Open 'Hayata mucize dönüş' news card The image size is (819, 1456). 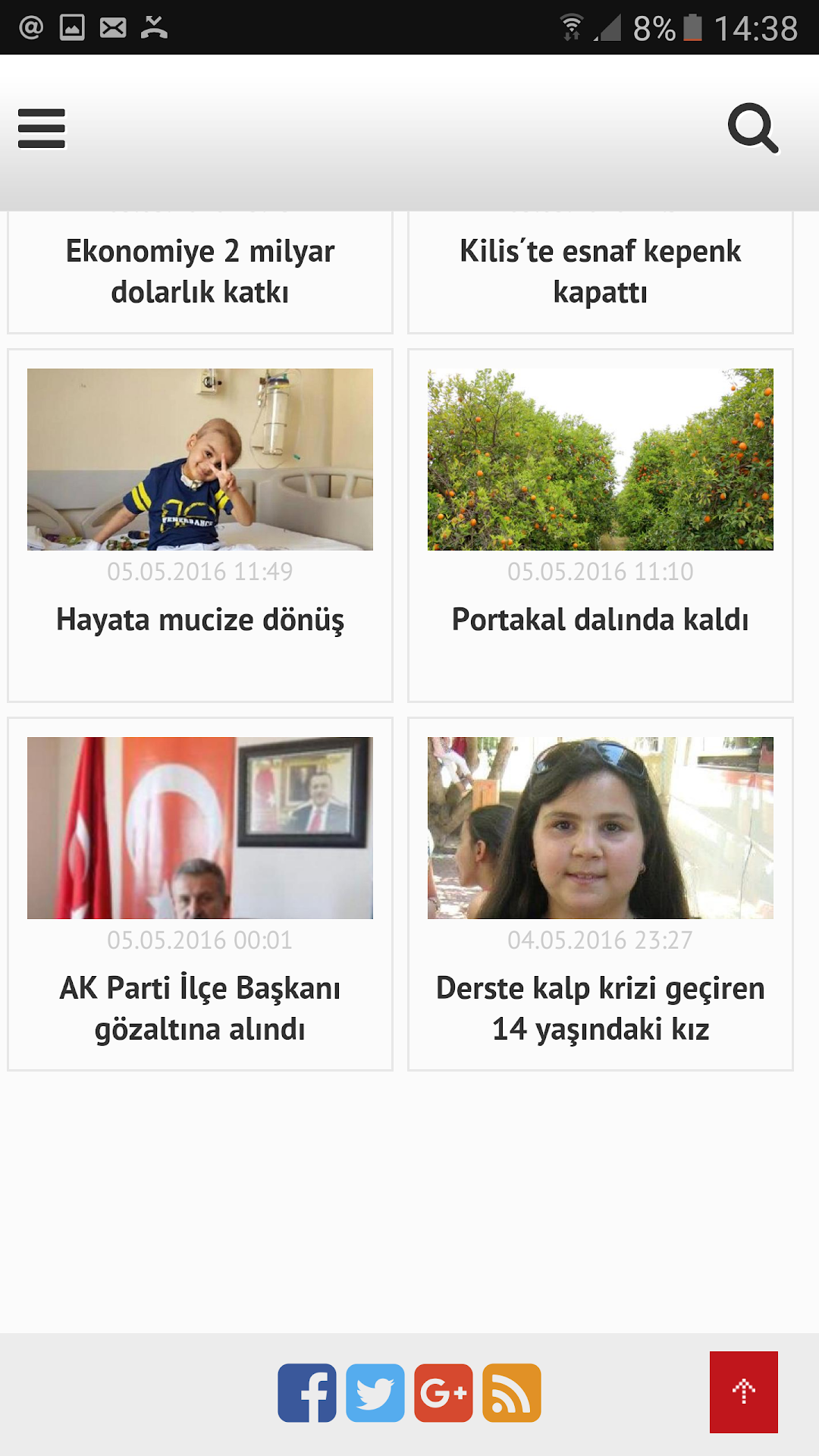click(200, 619)
